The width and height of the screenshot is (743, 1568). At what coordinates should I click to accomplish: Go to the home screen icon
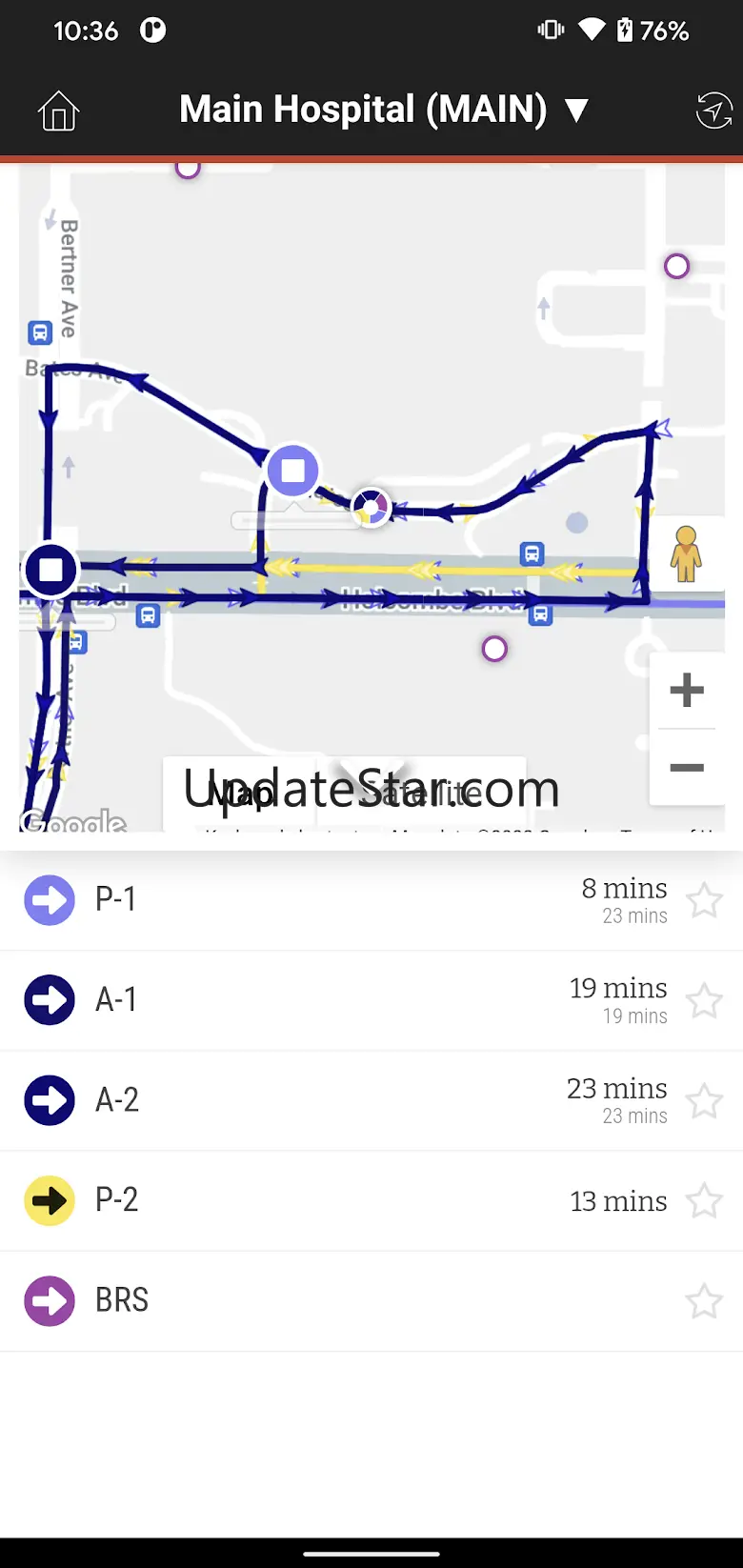(x=58, y=111)
